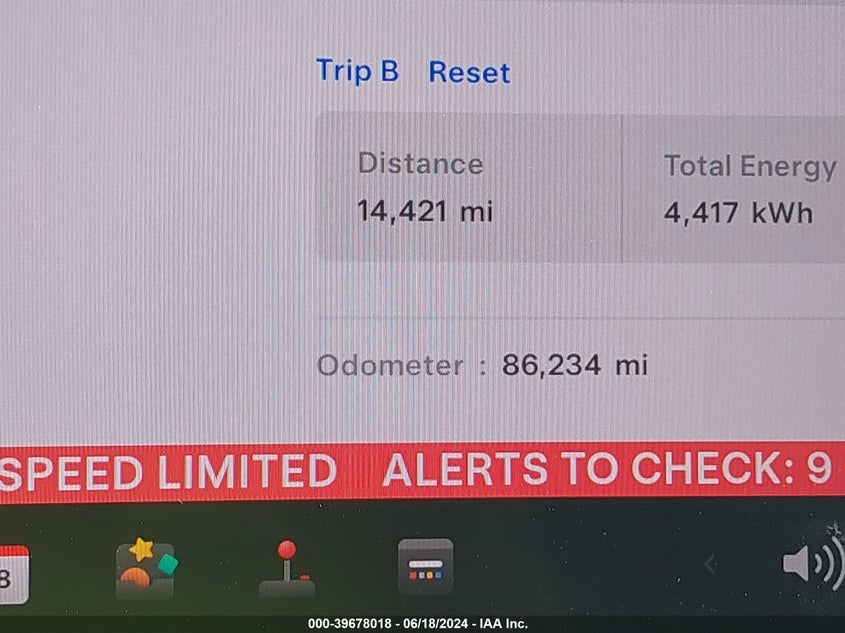Open the dock app with colored dots
Screen dimensions: 845x633
[x=426, y=567]
